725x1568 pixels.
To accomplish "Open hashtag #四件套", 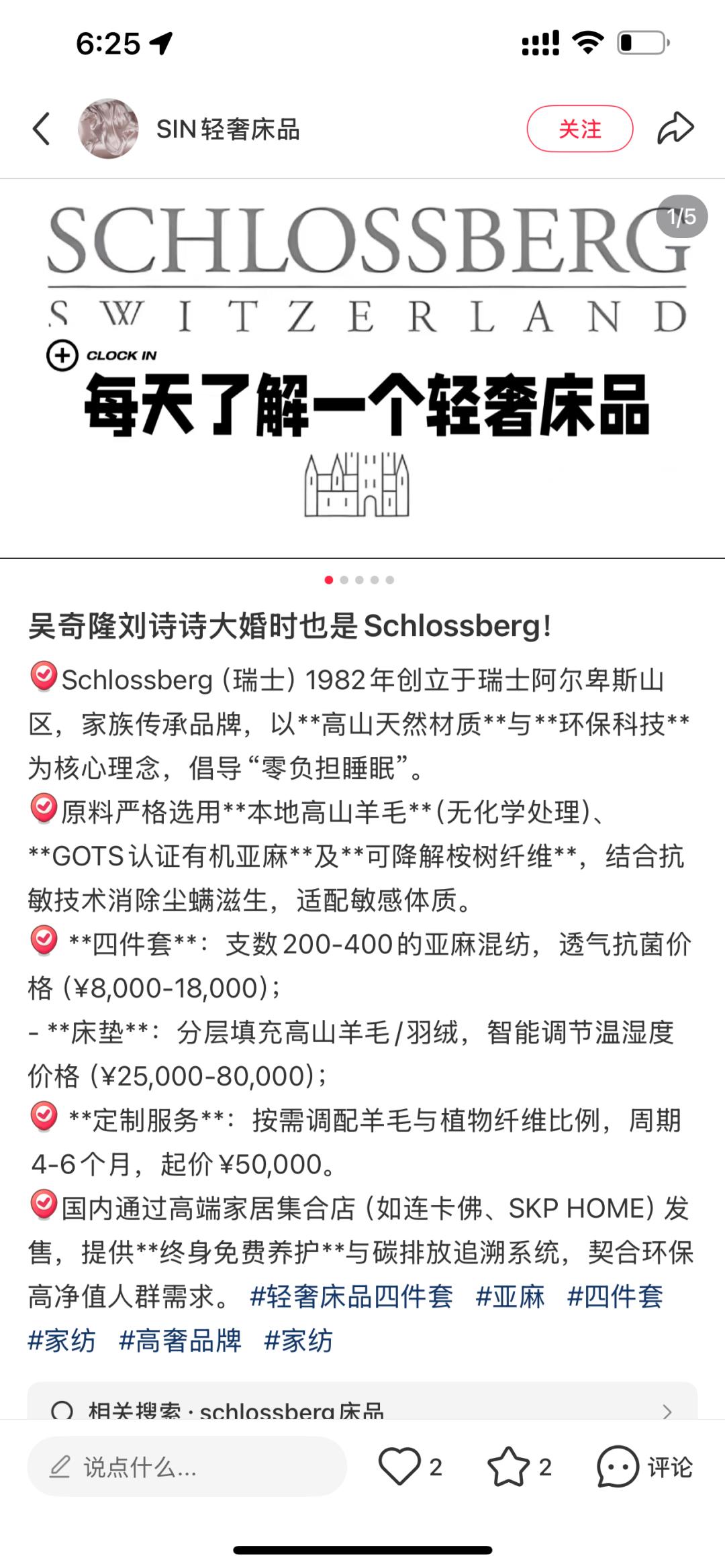I will (x=615, y=1296).
